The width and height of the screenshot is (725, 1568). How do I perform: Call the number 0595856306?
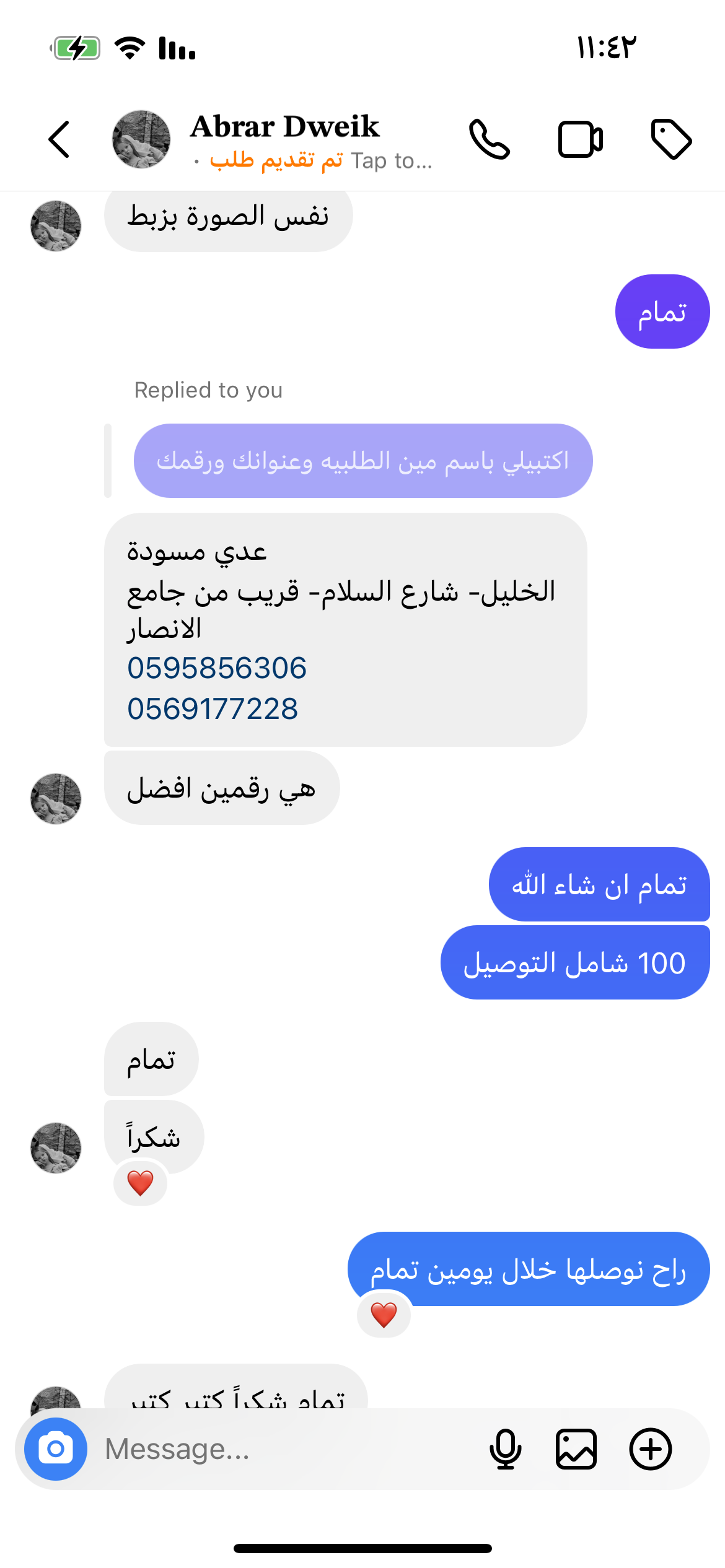coord(217,668)
